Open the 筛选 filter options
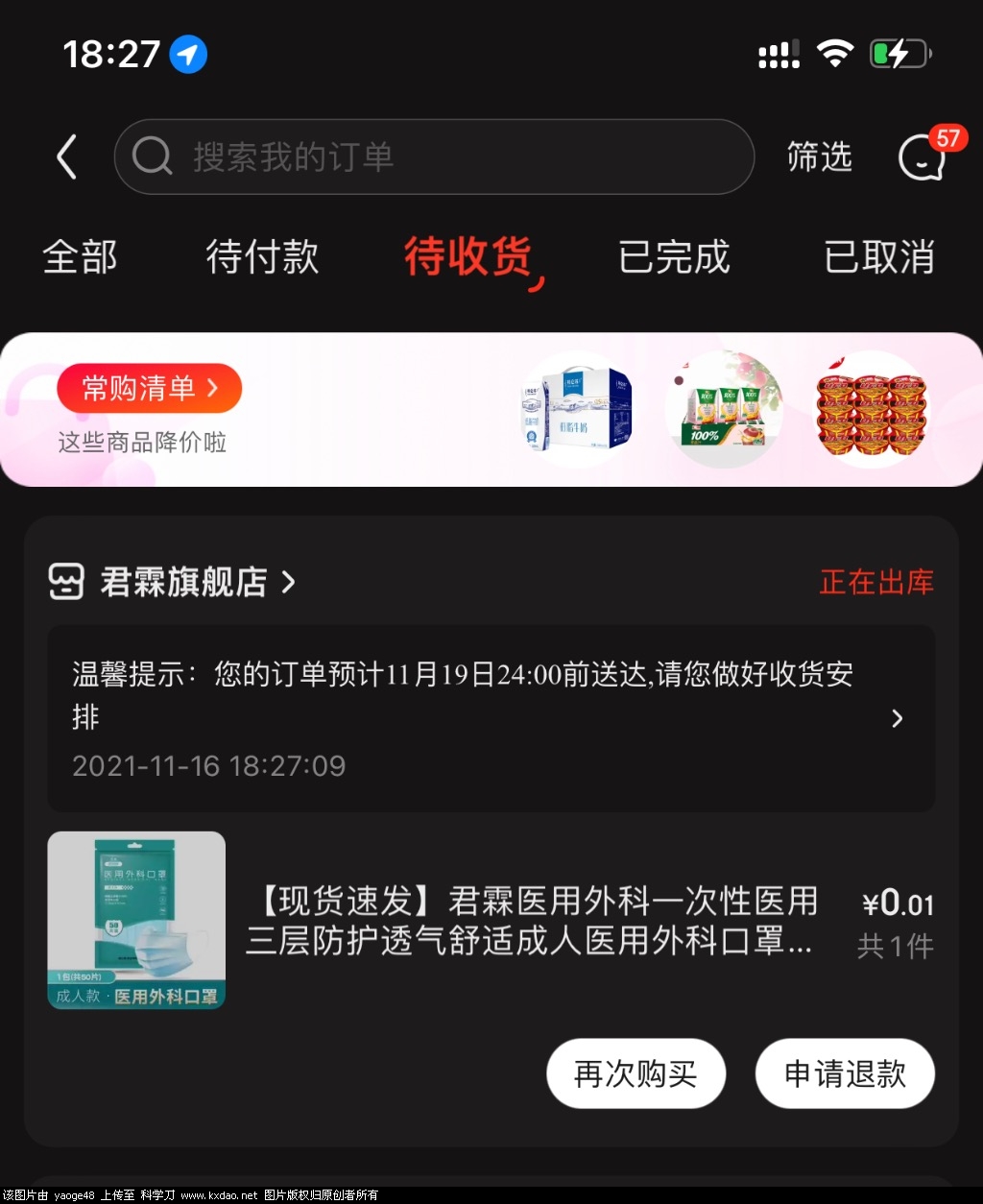This screenshot has width=983, height=1204. coord(819,157)
